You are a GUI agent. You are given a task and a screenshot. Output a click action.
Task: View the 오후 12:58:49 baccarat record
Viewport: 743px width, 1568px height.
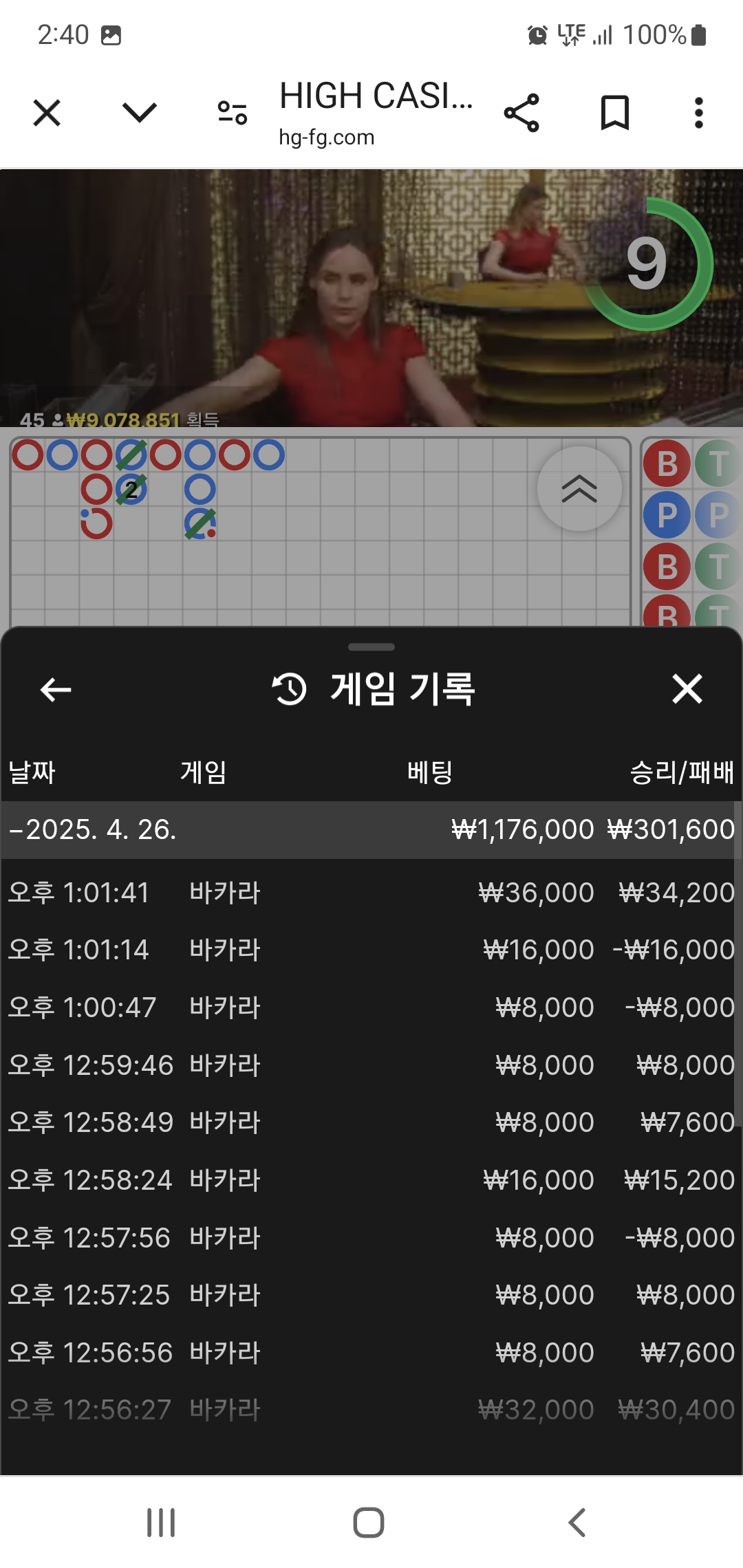pyautogui.click(x=371, y=1122)
